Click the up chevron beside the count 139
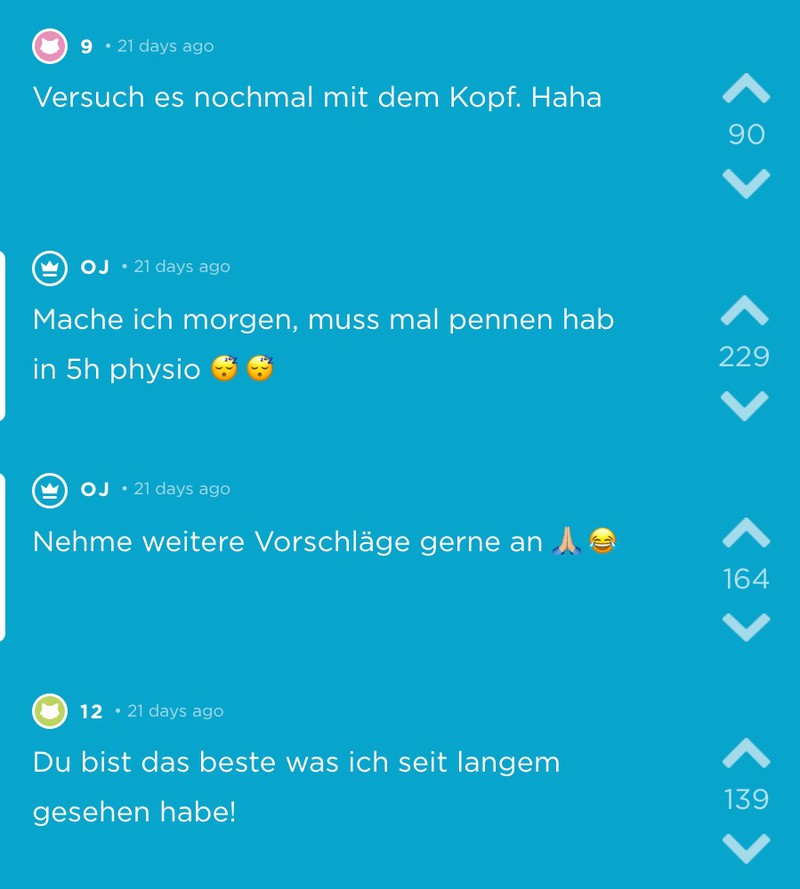Image resolution: width=800 pixels, height=889 pixels. pos(745,751)
